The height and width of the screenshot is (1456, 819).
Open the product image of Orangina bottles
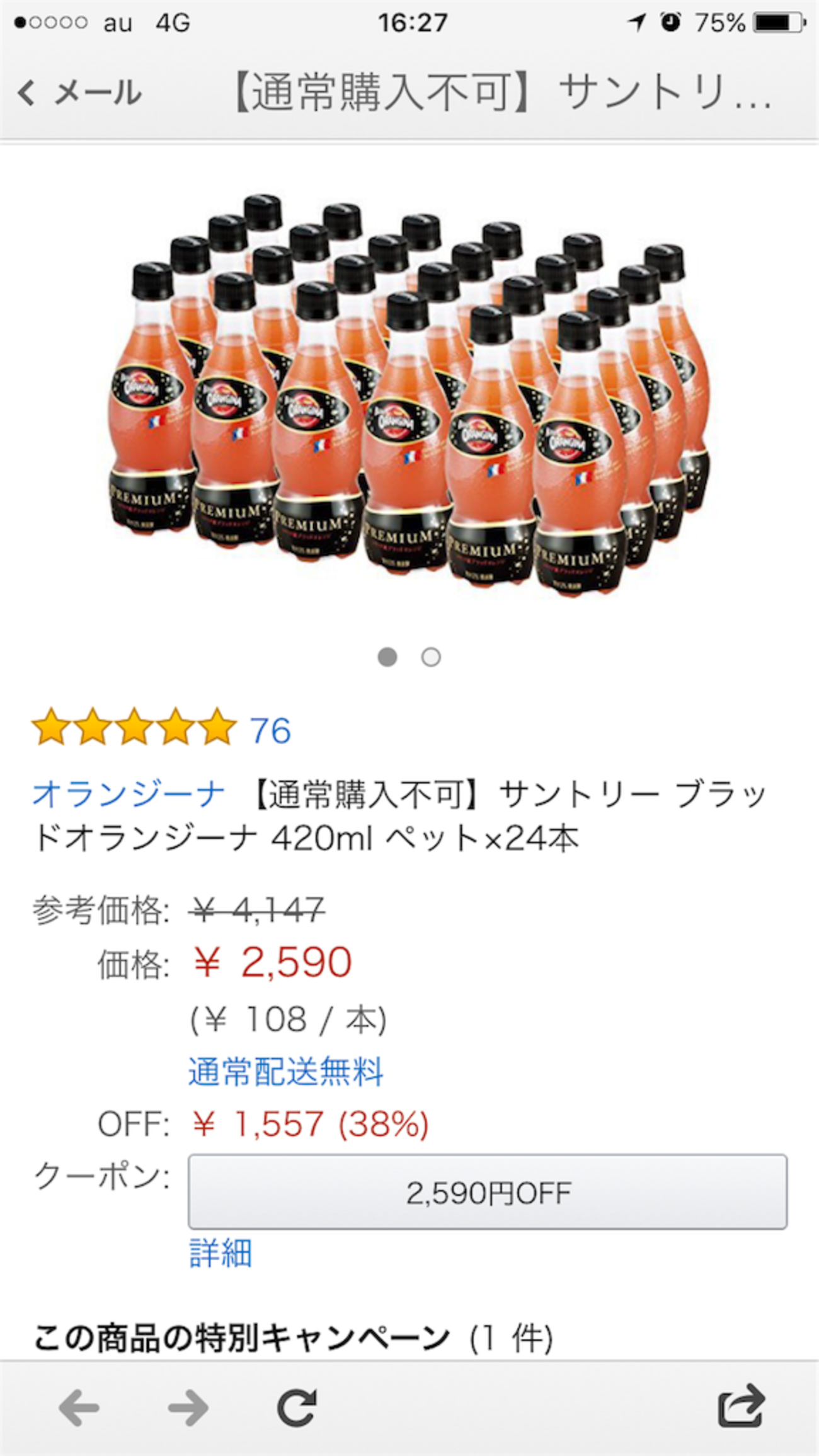coord(408,397)
